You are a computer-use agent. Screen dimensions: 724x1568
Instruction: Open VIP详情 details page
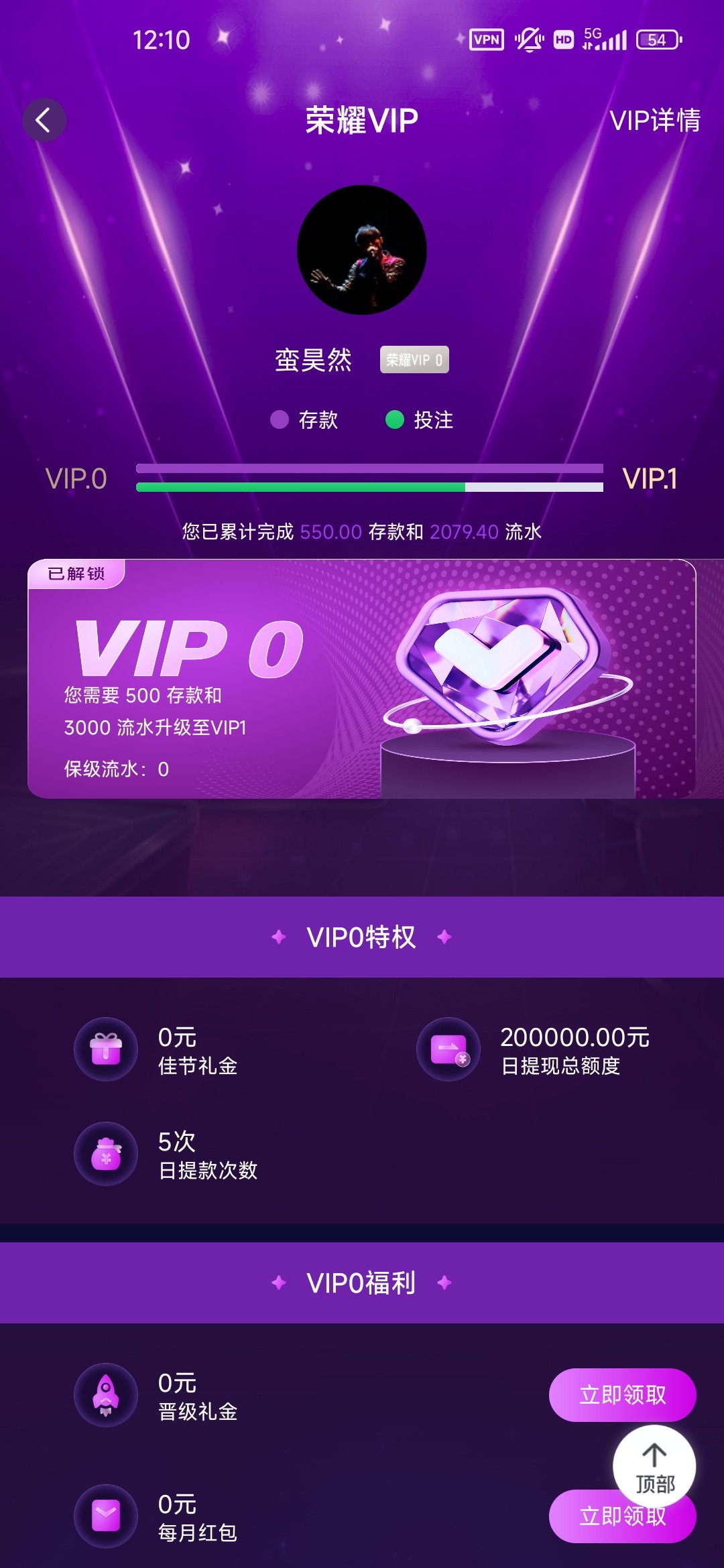[x=654, y=121]
